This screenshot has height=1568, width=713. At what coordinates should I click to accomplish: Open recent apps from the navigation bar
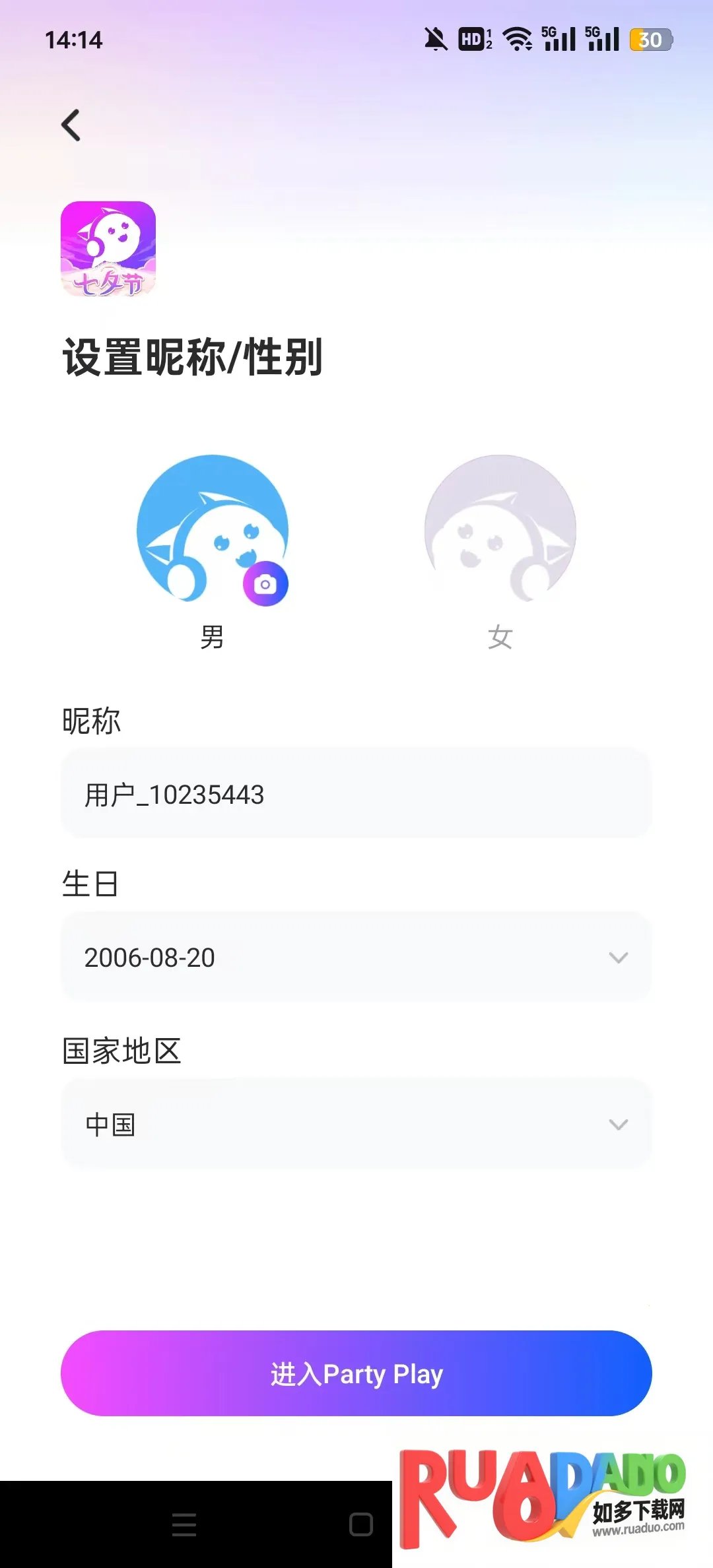(x=184, y=1524)
